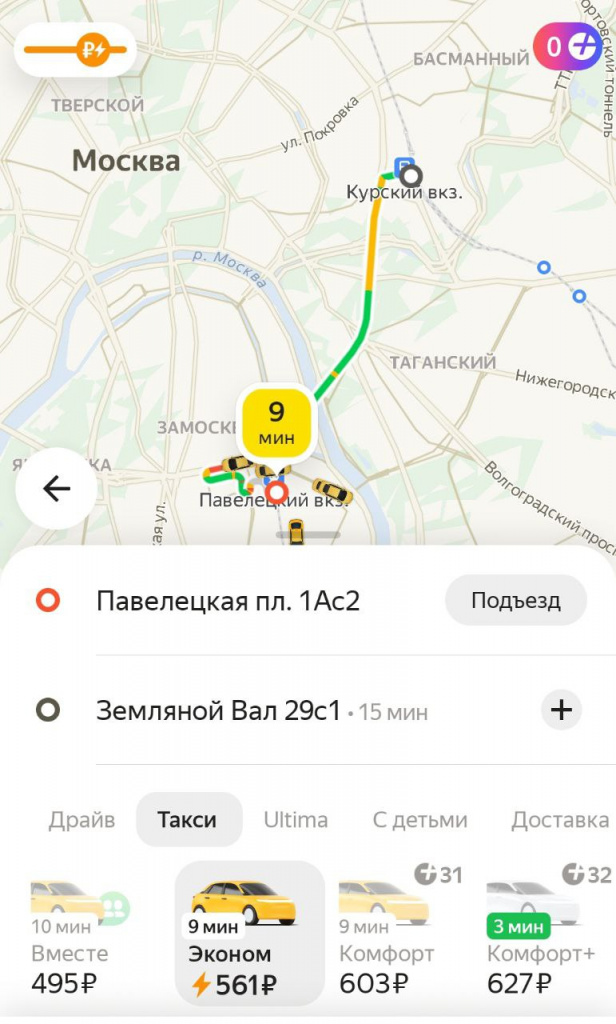This screenshot has height=1024, width=616.
Task: Switch to the Драйв tab
Action: (82, 820)
